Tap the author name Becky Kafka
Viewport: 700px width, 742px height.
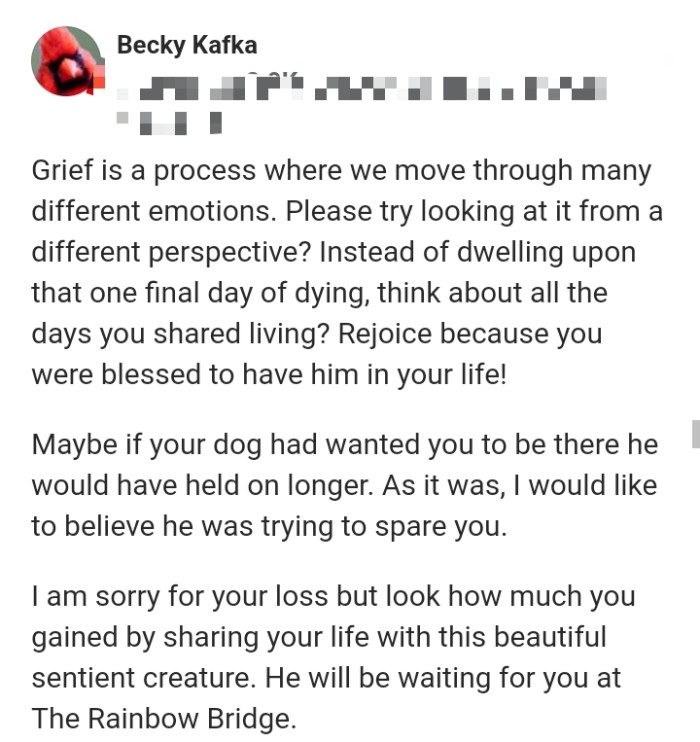[187, 45]
